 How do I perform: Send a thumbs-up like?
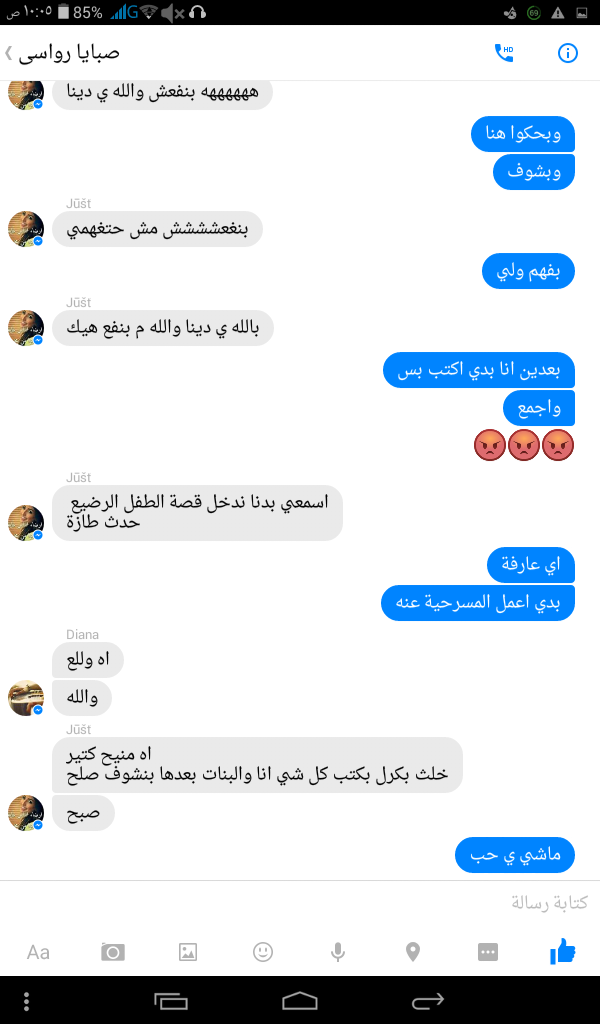(563, 952)
